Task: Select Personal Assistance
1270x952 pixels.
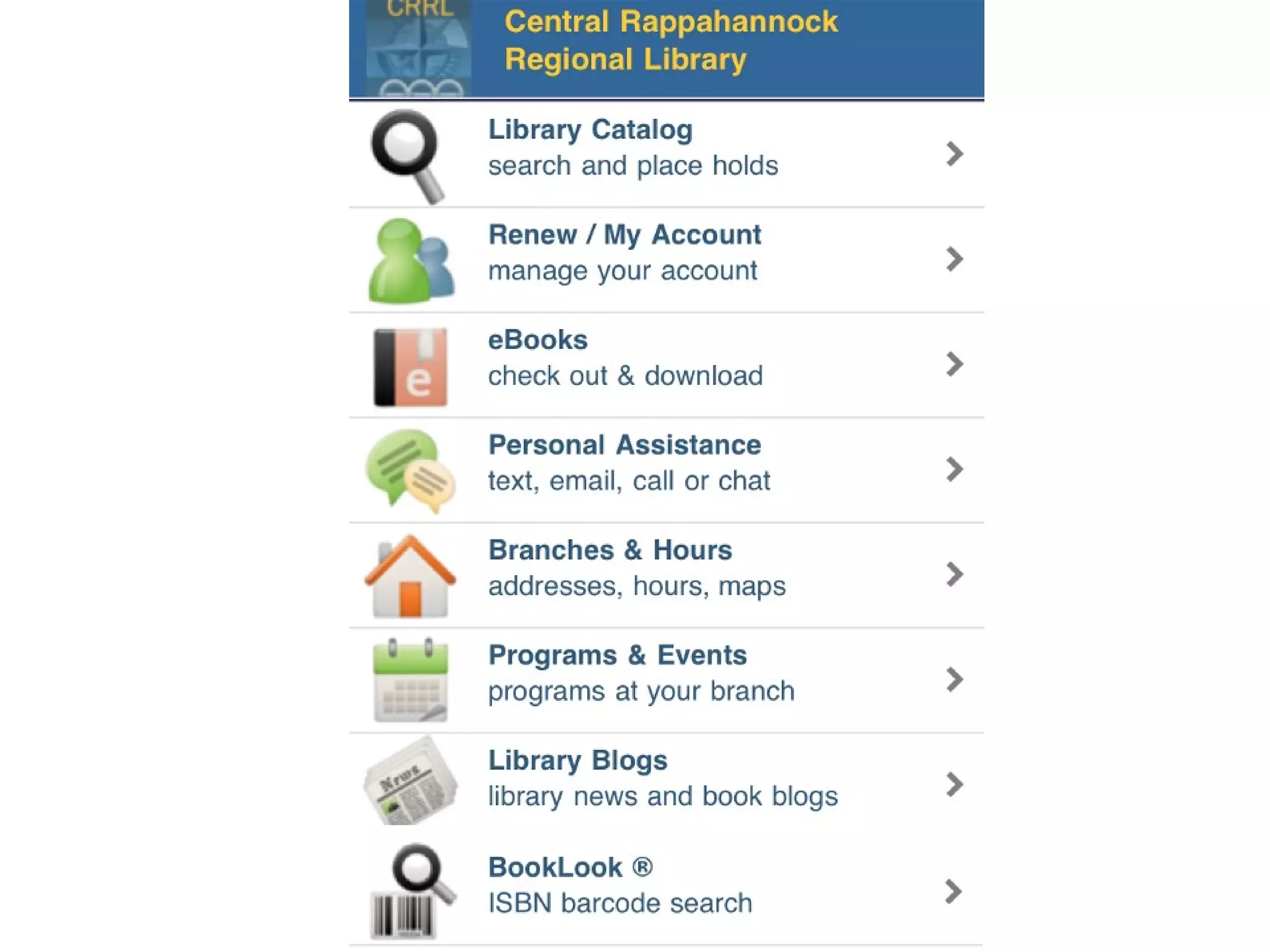Action: [667, 470]
